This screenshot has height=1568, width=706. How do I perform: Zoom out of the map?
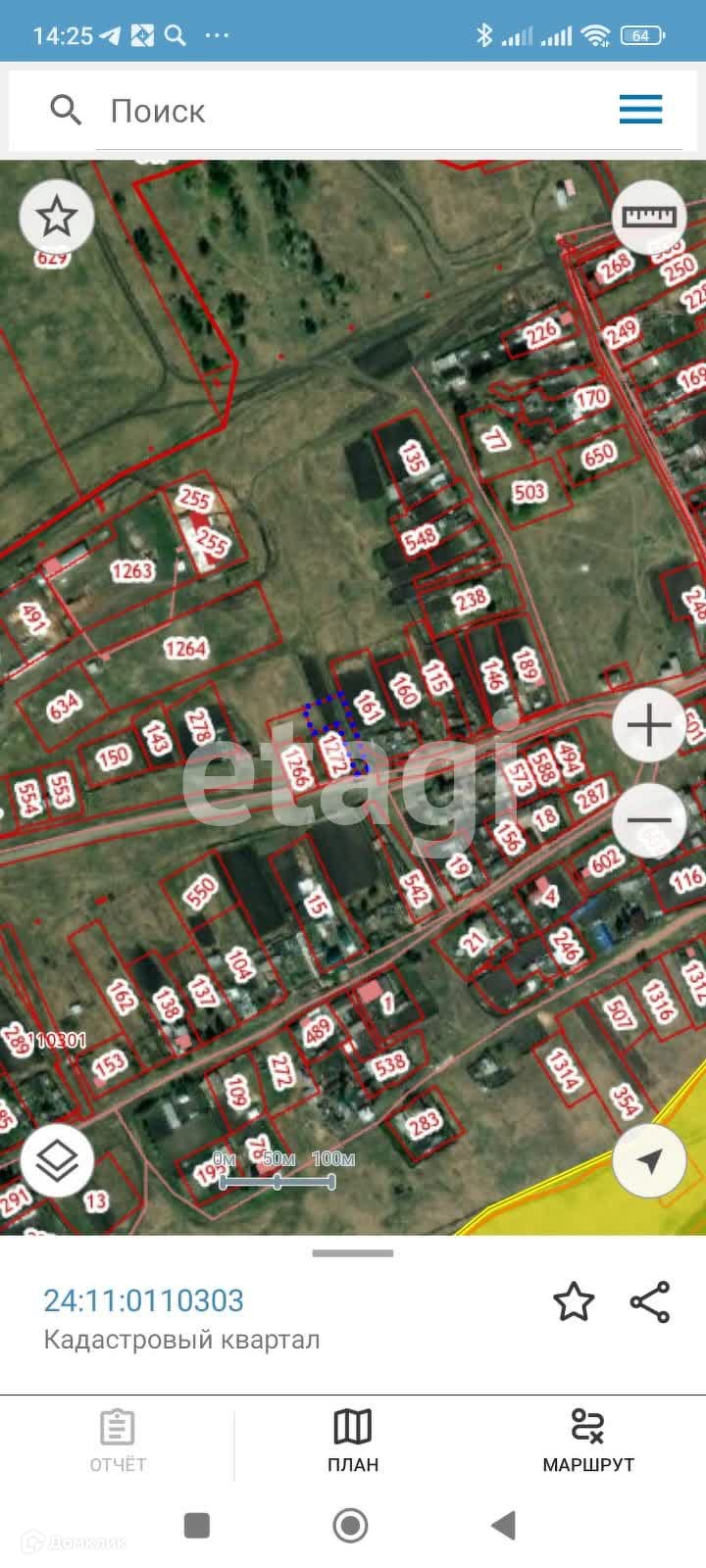pos(649,819)
